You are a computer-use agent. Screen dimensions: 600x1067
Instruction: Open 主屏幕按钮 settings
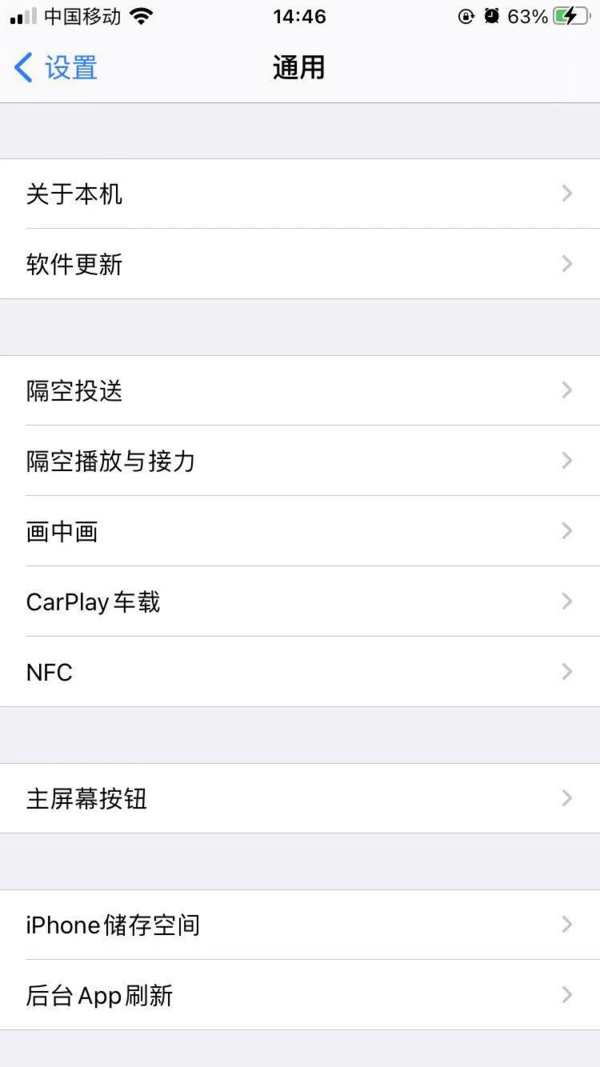300,798
